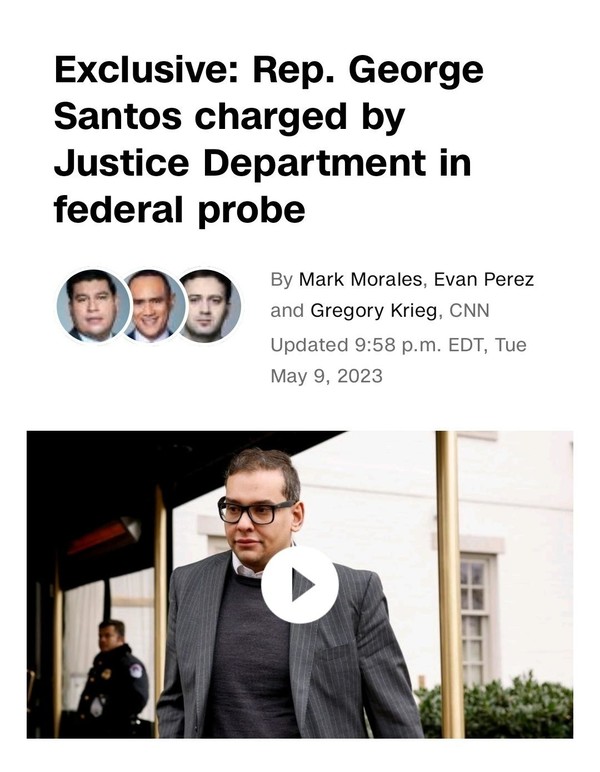This screenshot has width=600, height=772.
Task: View Gregory Krieg's author page
Action: coord(373,311)
